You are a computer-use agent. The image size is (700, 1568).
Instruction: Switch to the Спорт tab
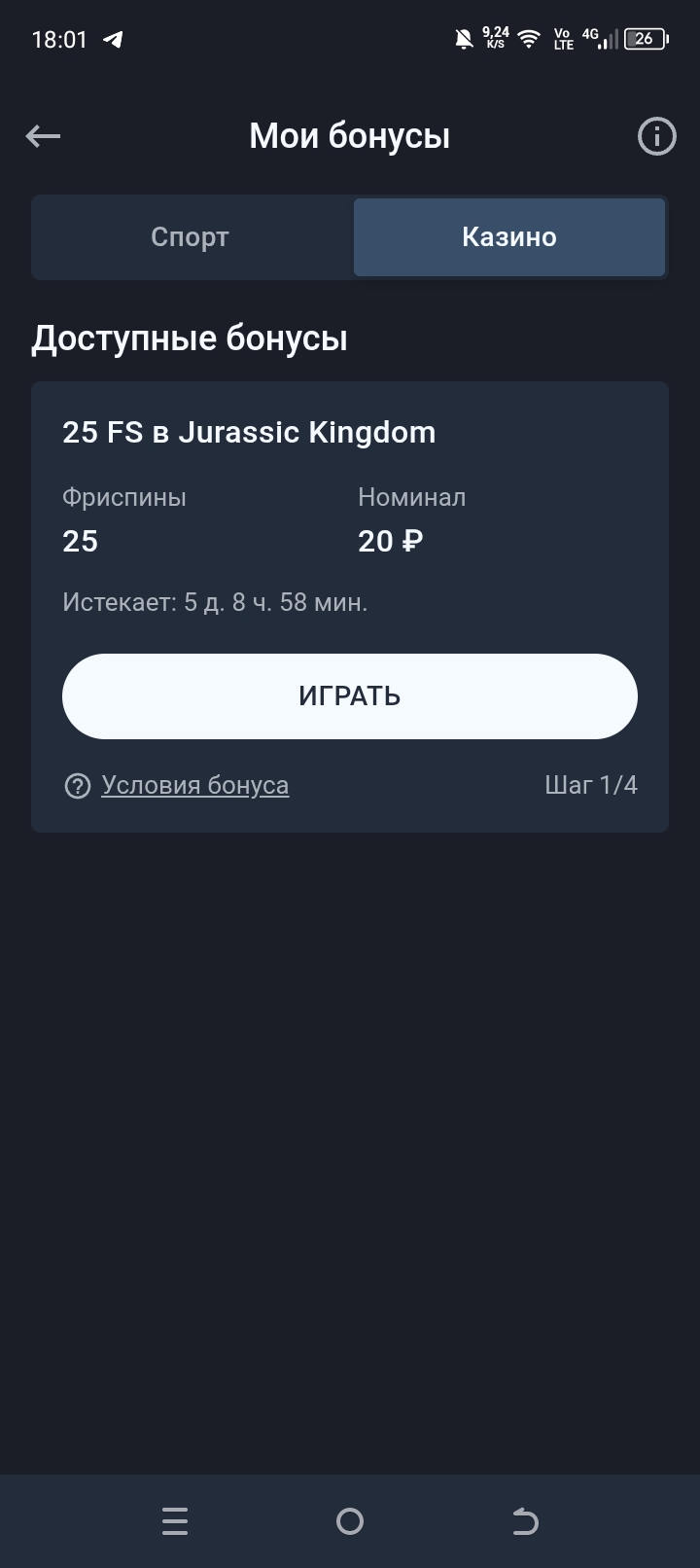191,237
